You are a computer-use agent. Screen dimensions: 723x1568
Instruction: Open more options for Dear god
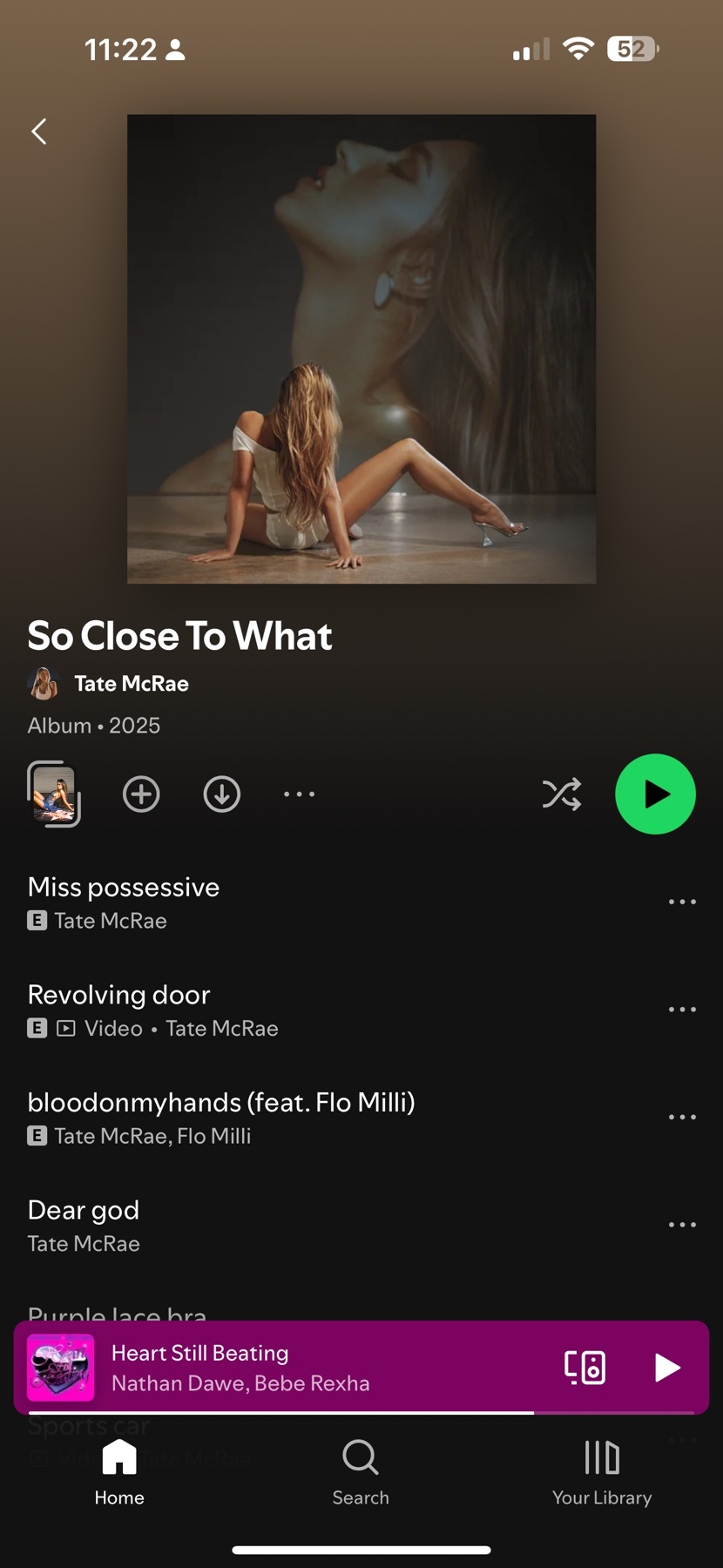(x=682, y=1225)
